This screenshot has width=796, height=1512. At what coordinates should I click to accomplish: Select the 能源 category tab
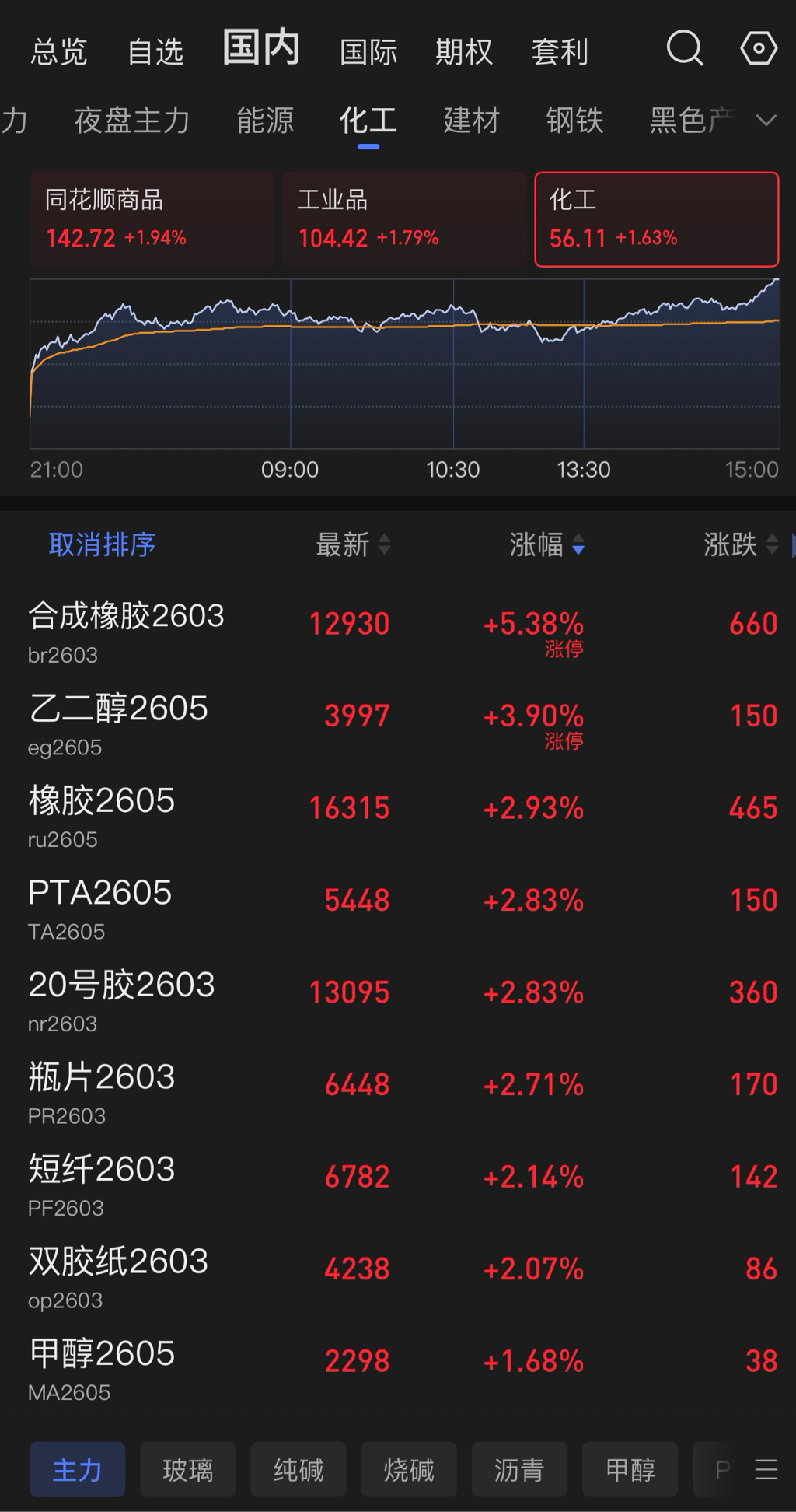coord(265,121)
